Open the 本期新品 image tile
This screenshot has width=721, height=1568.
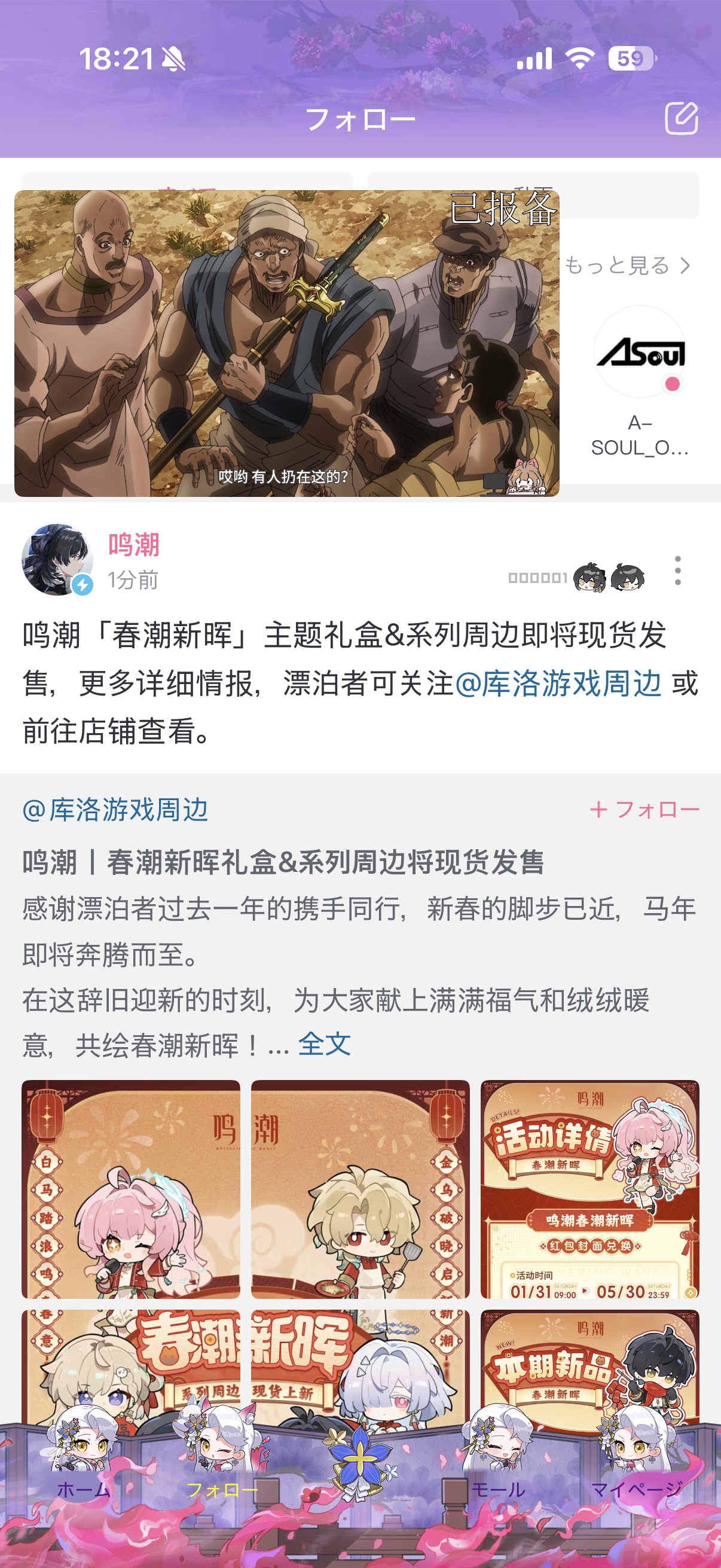pyautogui.click(x=589, y=1363)
